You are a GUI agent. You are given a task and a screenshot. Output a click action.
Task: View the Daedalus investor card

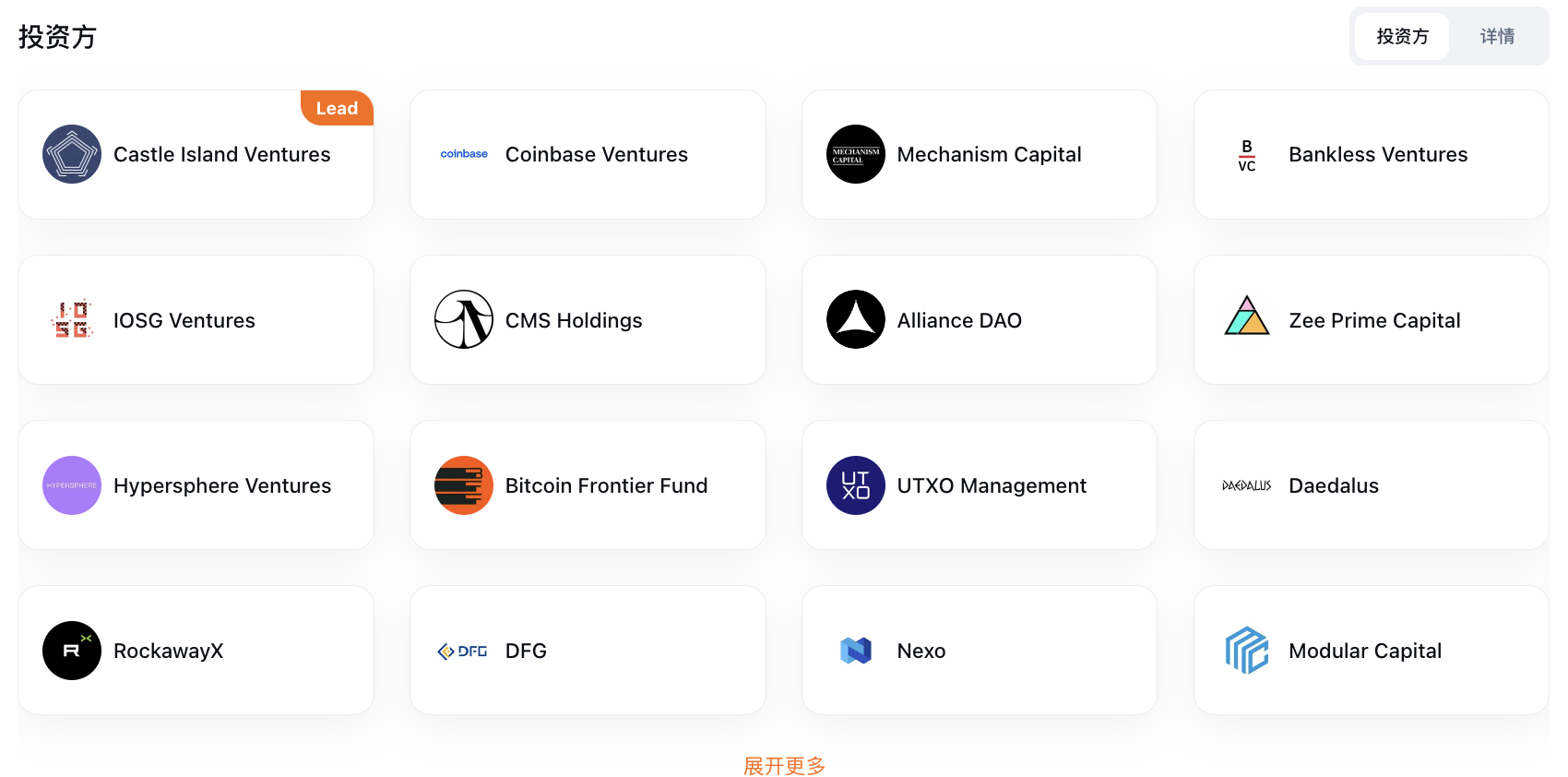[1371, 485]
